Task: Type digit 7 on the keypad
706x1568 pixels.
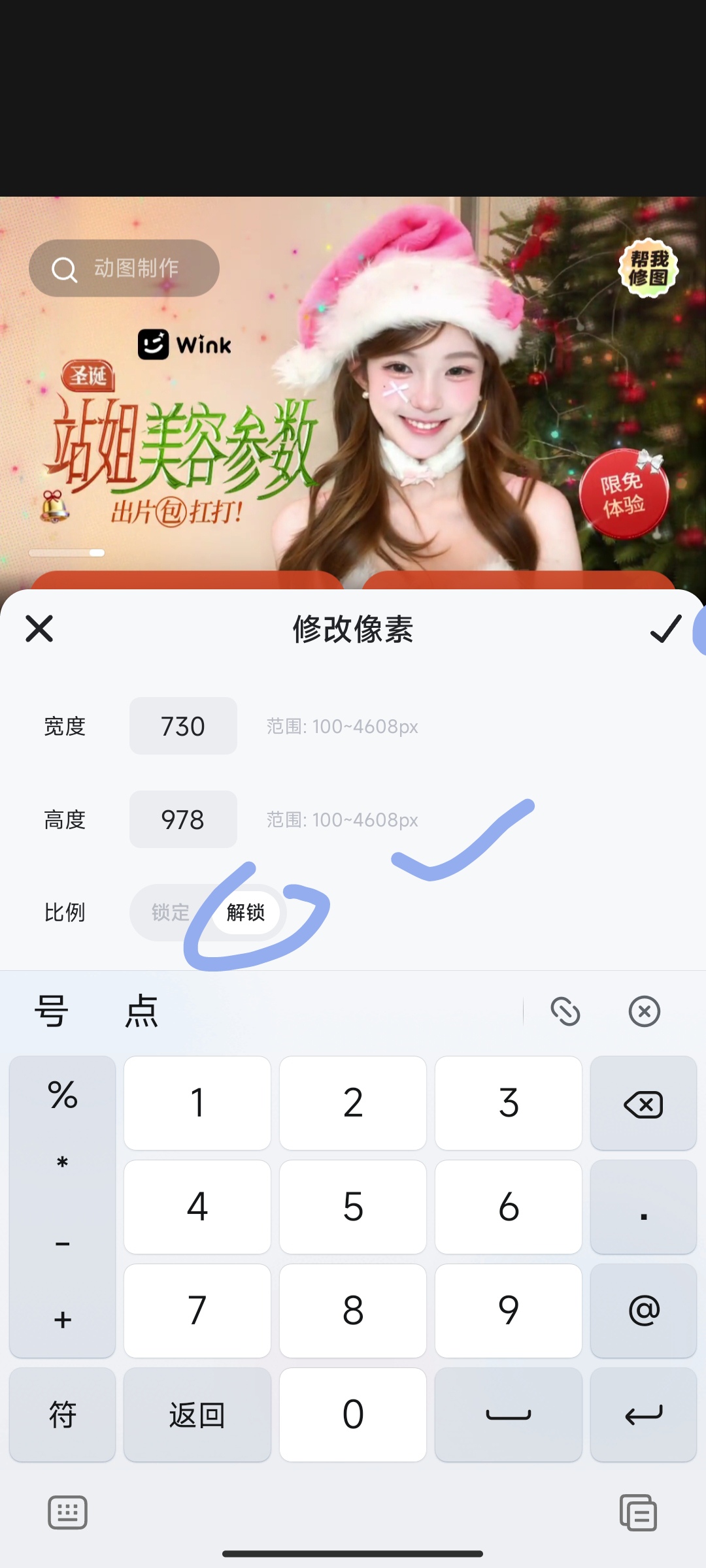Action: click(197, 1311)
